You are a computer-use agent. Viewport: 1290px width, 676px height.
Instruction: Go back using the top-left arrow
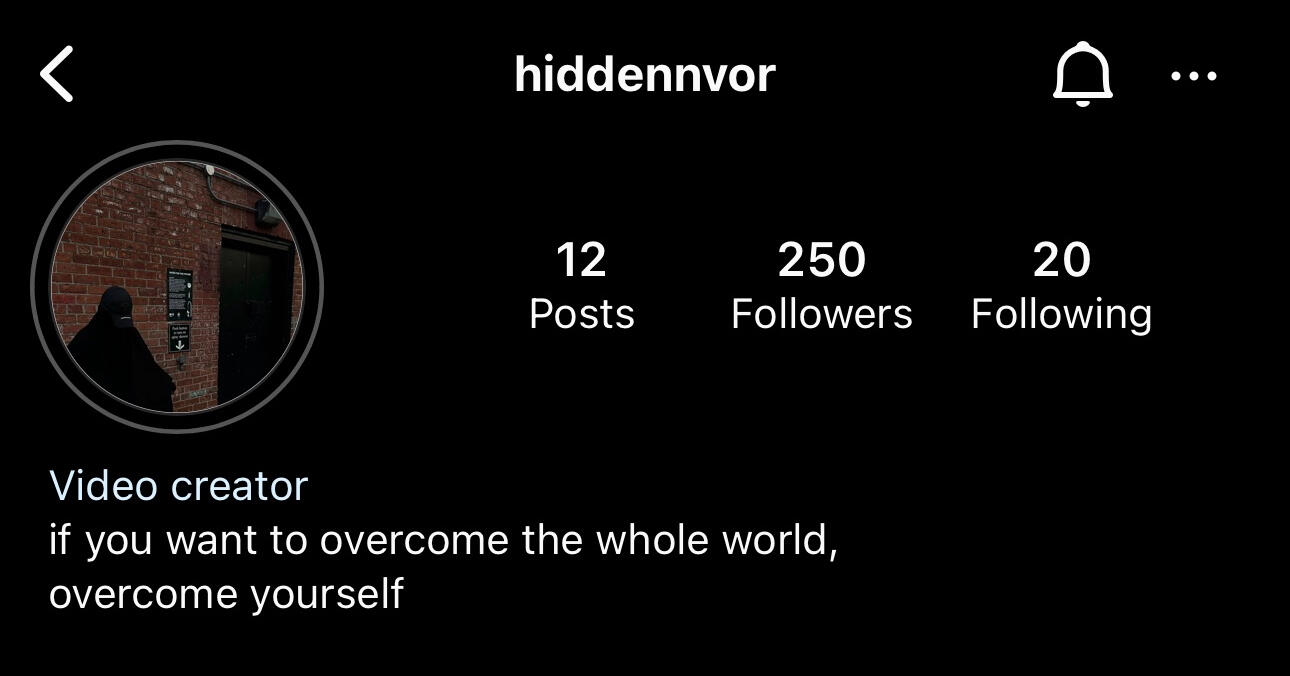57,75
